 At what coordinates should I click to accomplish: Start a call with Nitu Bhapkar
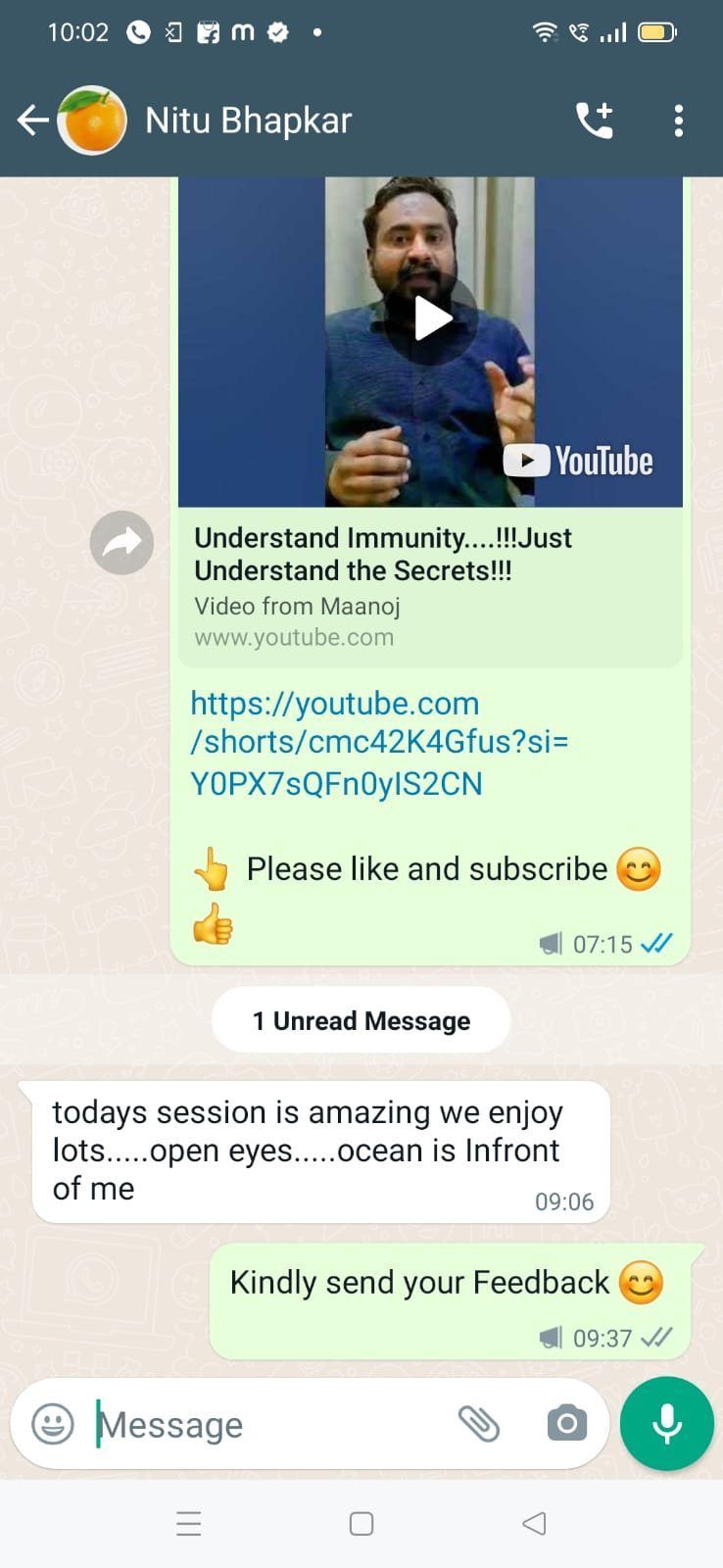click(594, 121)
